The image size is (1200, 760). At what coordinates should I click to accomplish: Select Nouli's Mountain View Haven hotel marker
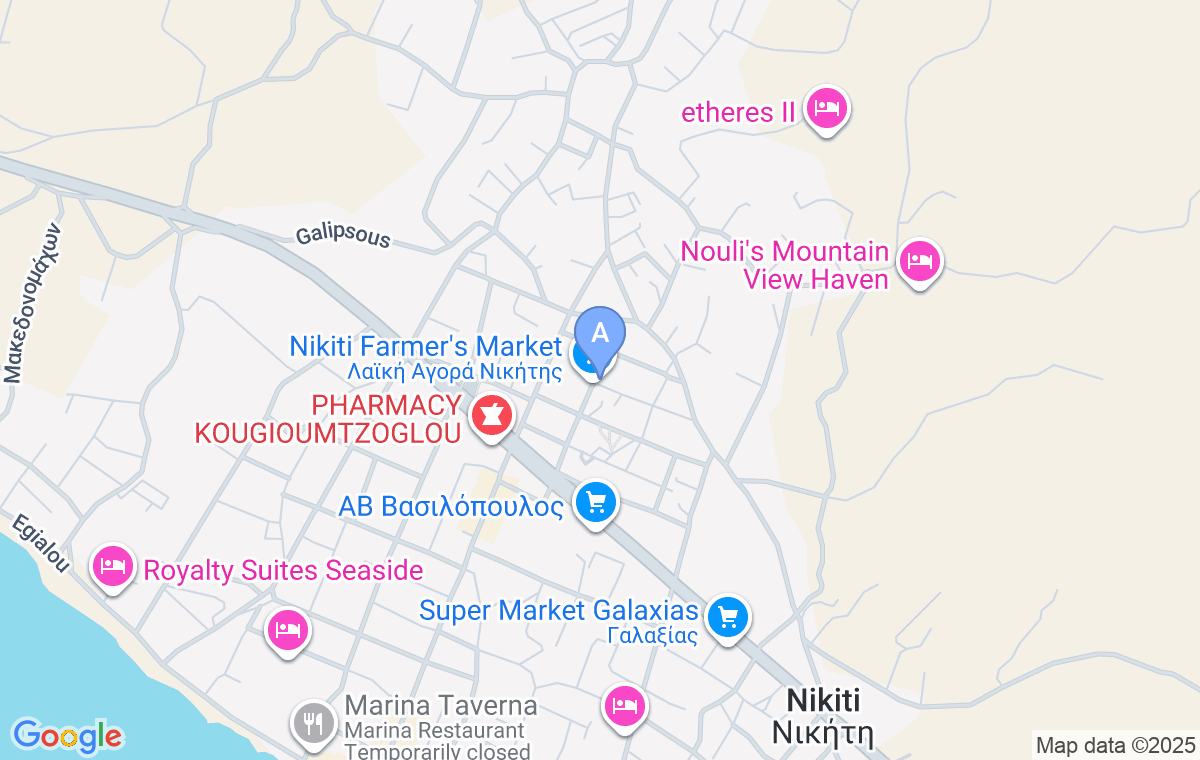919,262
